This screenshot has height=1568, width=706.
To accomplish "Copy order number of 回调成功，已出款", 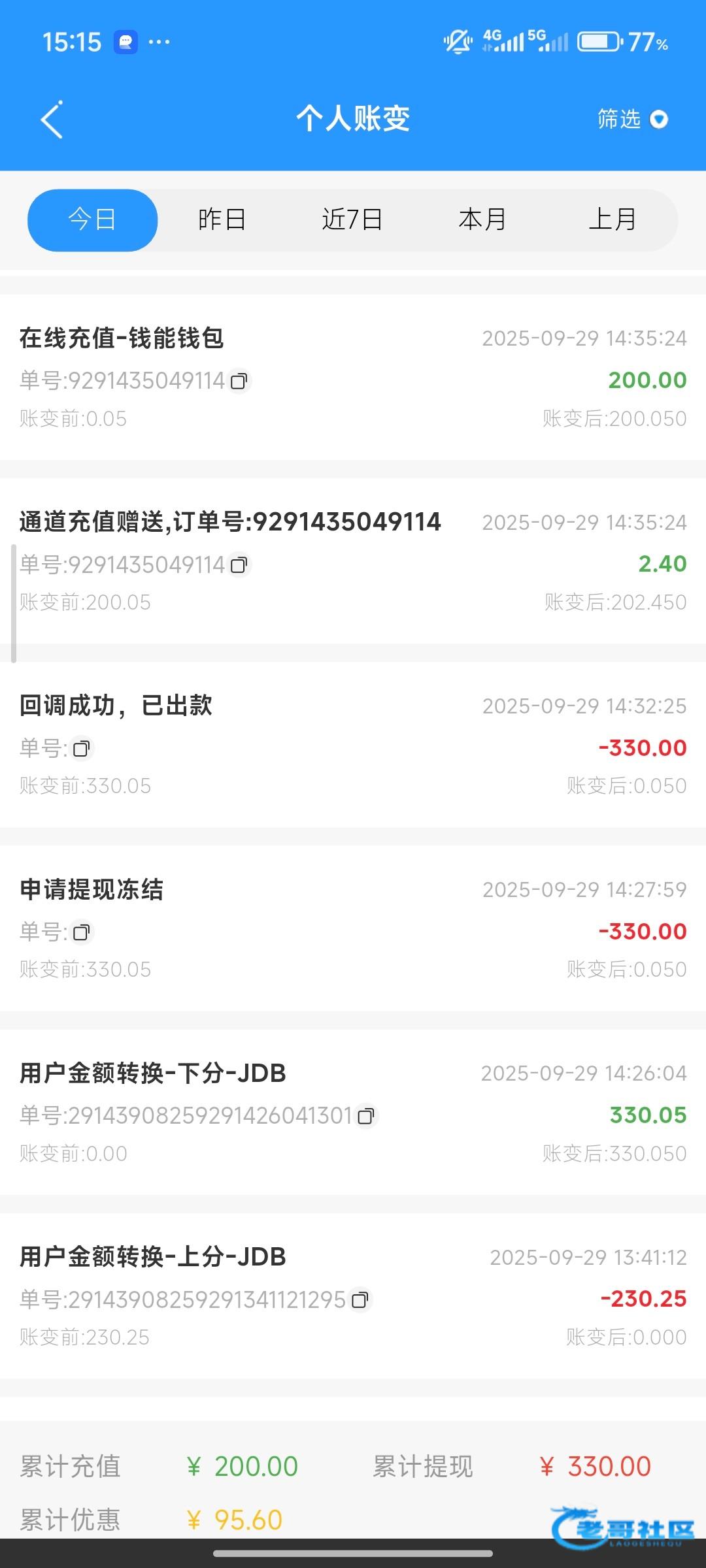I will [x=82, y=749].
